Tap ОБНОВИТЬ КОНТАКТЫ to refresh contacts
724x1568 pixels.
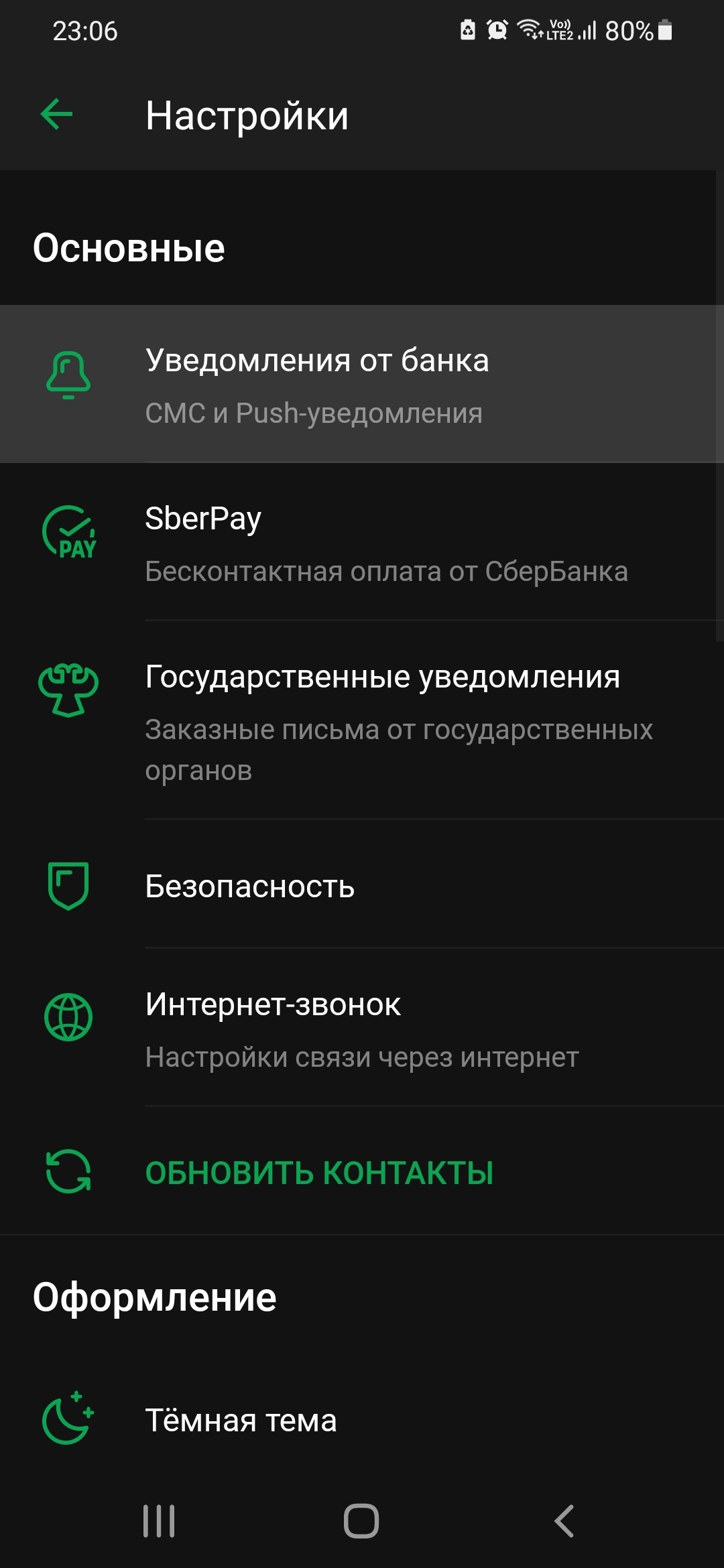[x=319, y=1173]
